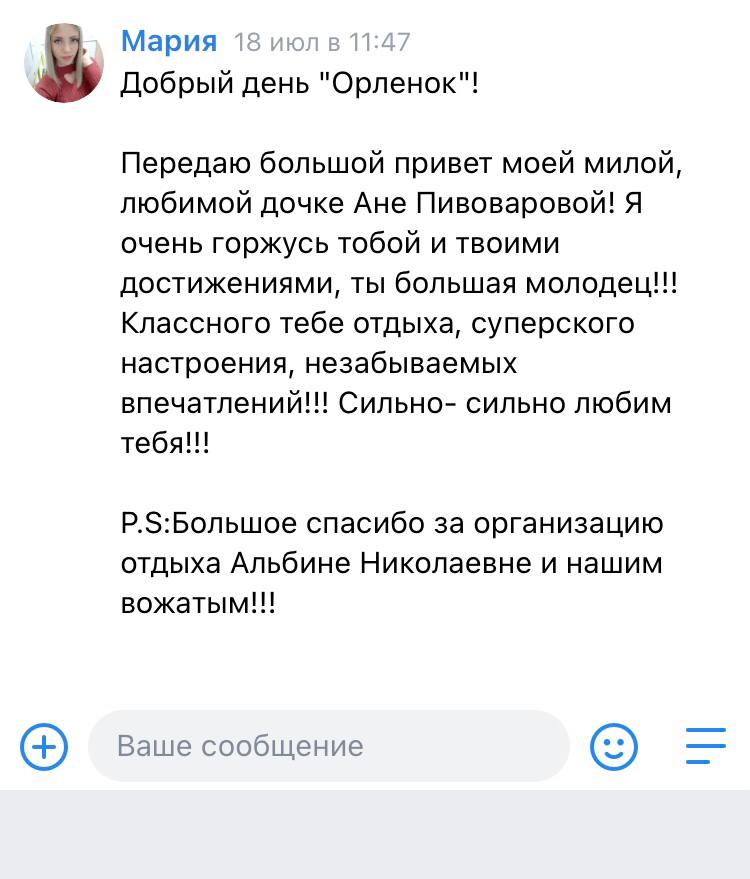Open the three-line menu icon

pos(705,746)
